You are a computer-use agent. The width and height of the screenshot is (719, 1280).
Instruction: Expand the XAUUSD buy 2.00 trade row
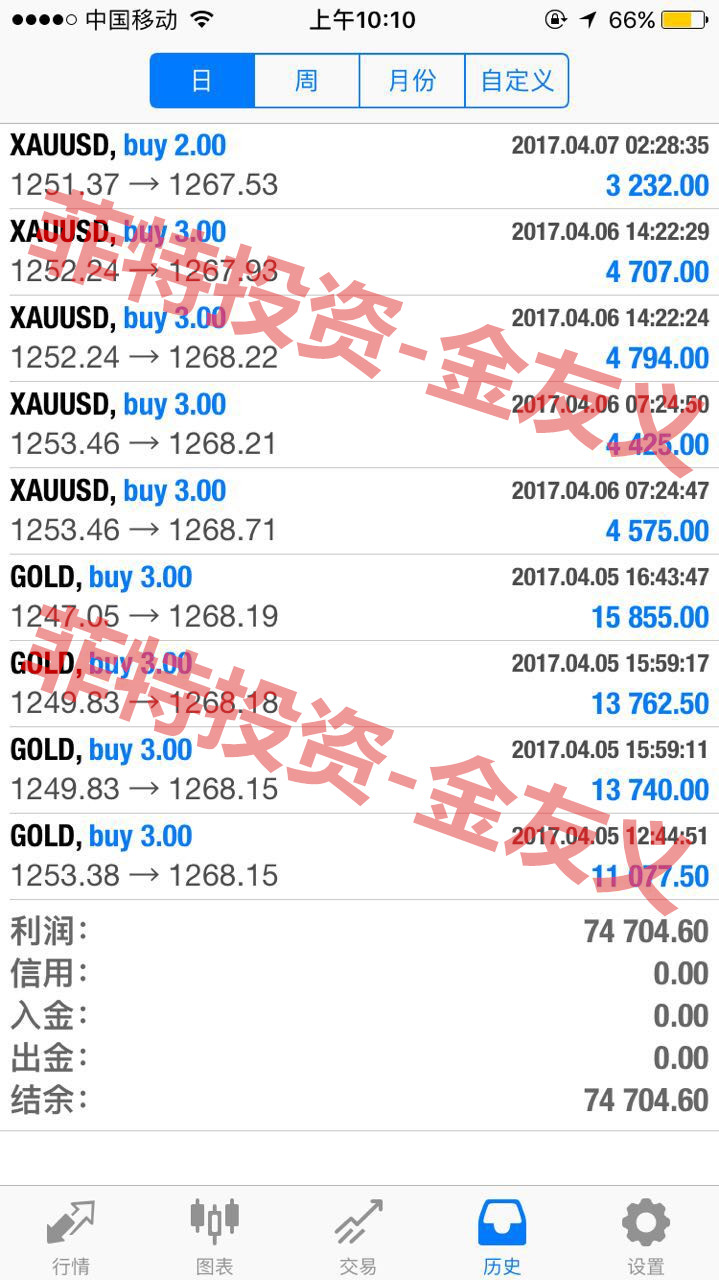tap(359, 166)
